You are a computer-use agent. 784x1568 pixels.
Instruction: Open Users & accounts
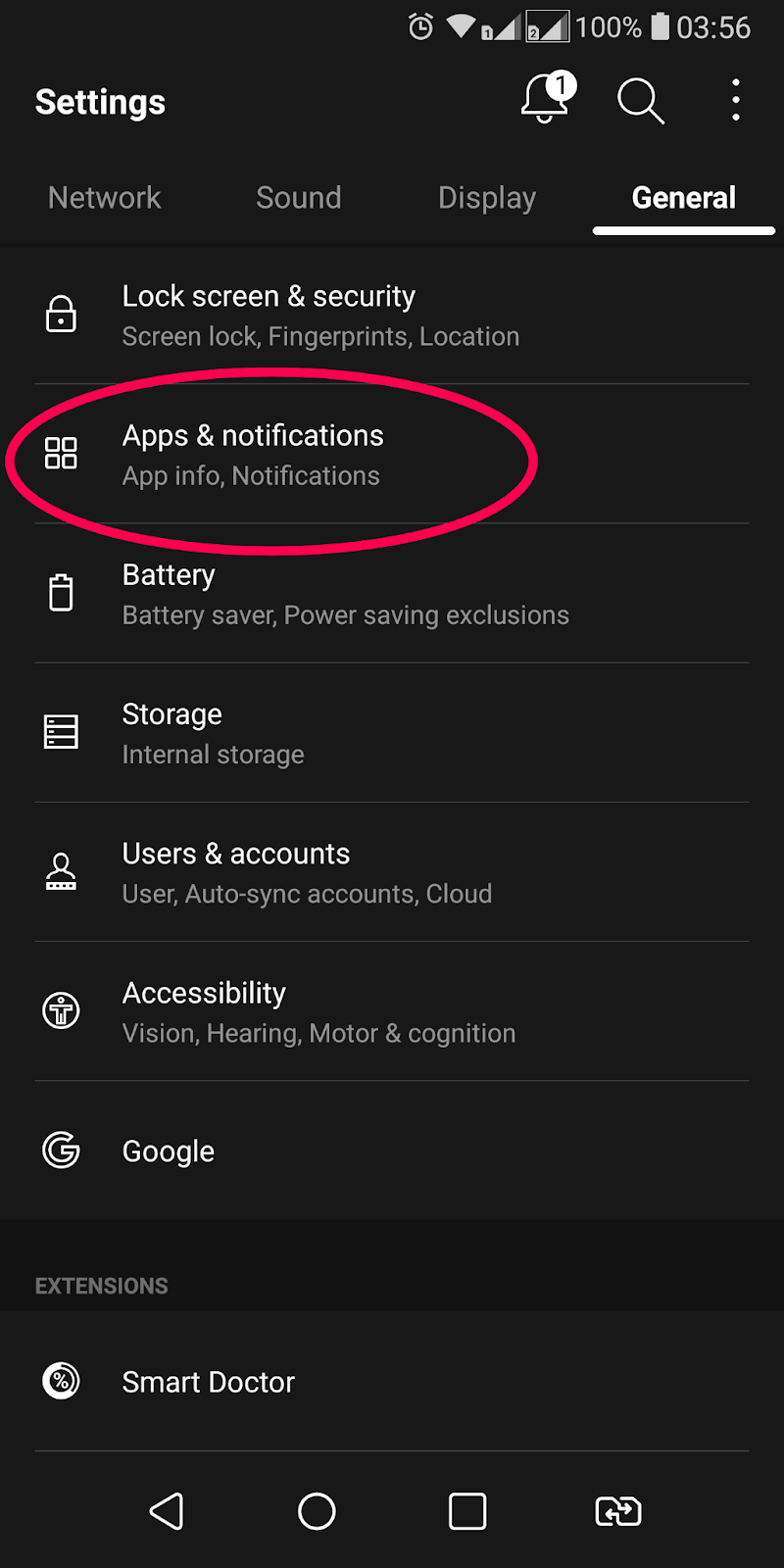(392, 872)
